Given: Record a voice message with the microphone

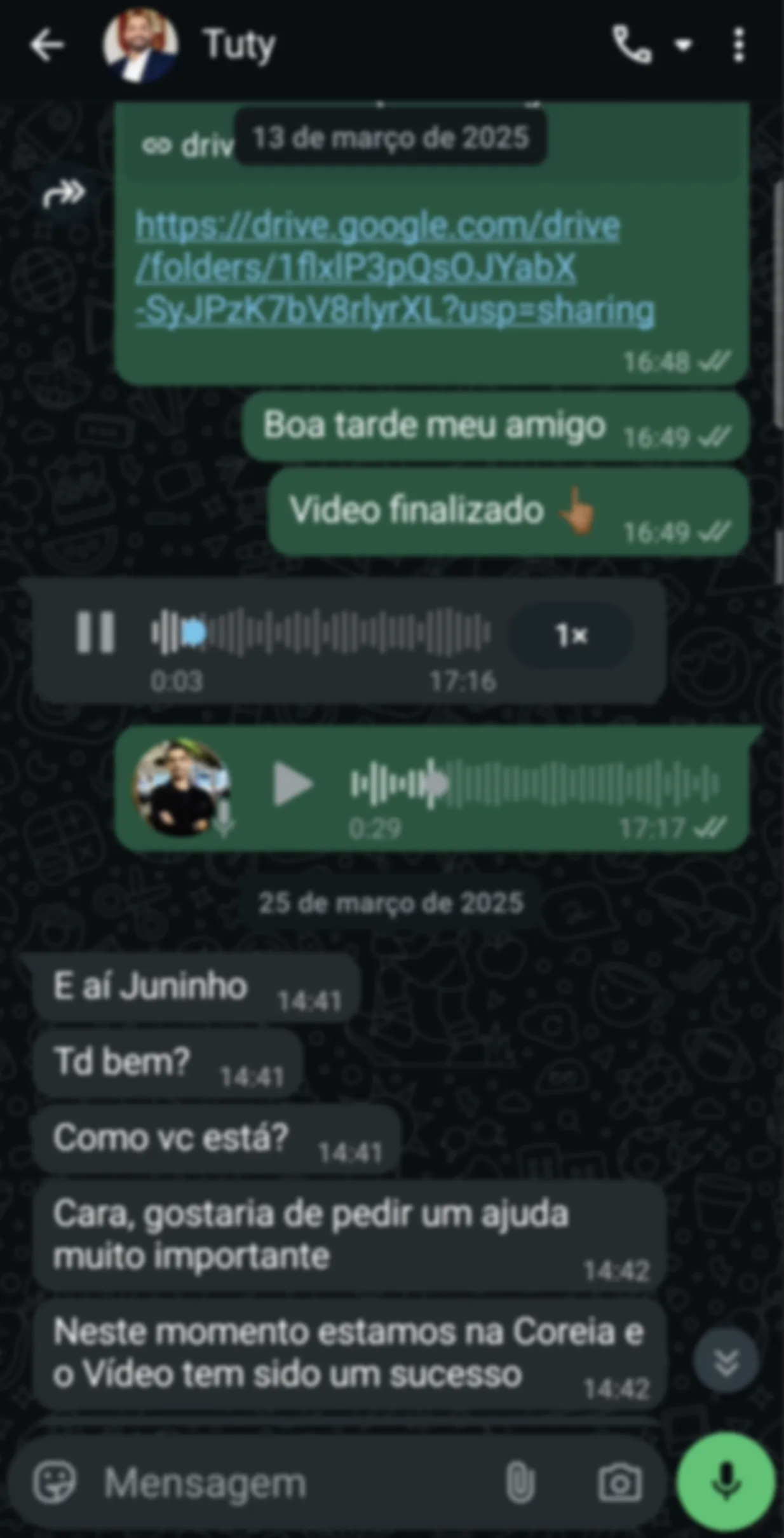Looking at the screenshot, I should [726, 1481].
